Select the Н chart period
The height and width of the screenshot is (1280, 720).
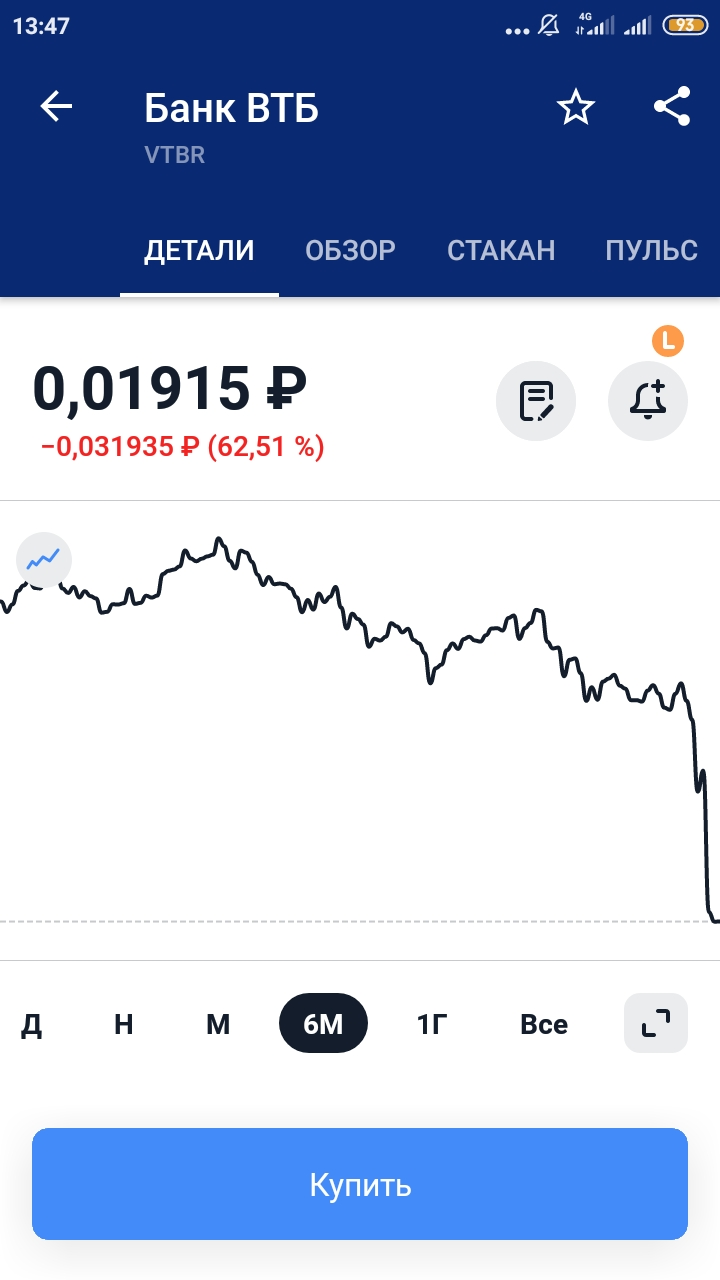tap(124, 1024)
